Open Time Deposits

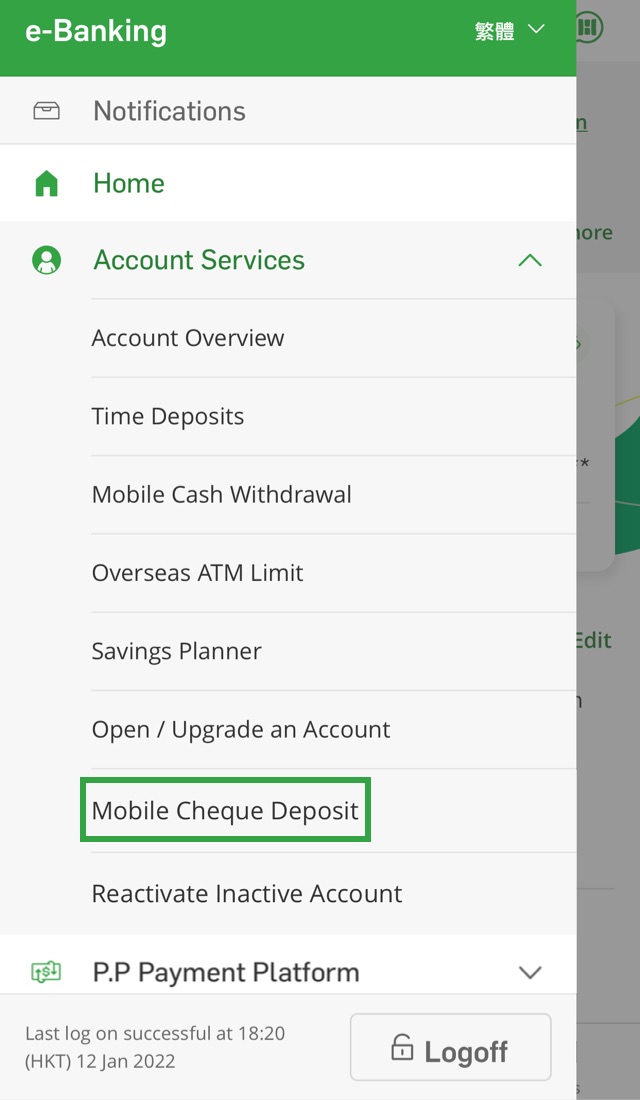click(x=333, y=417)
